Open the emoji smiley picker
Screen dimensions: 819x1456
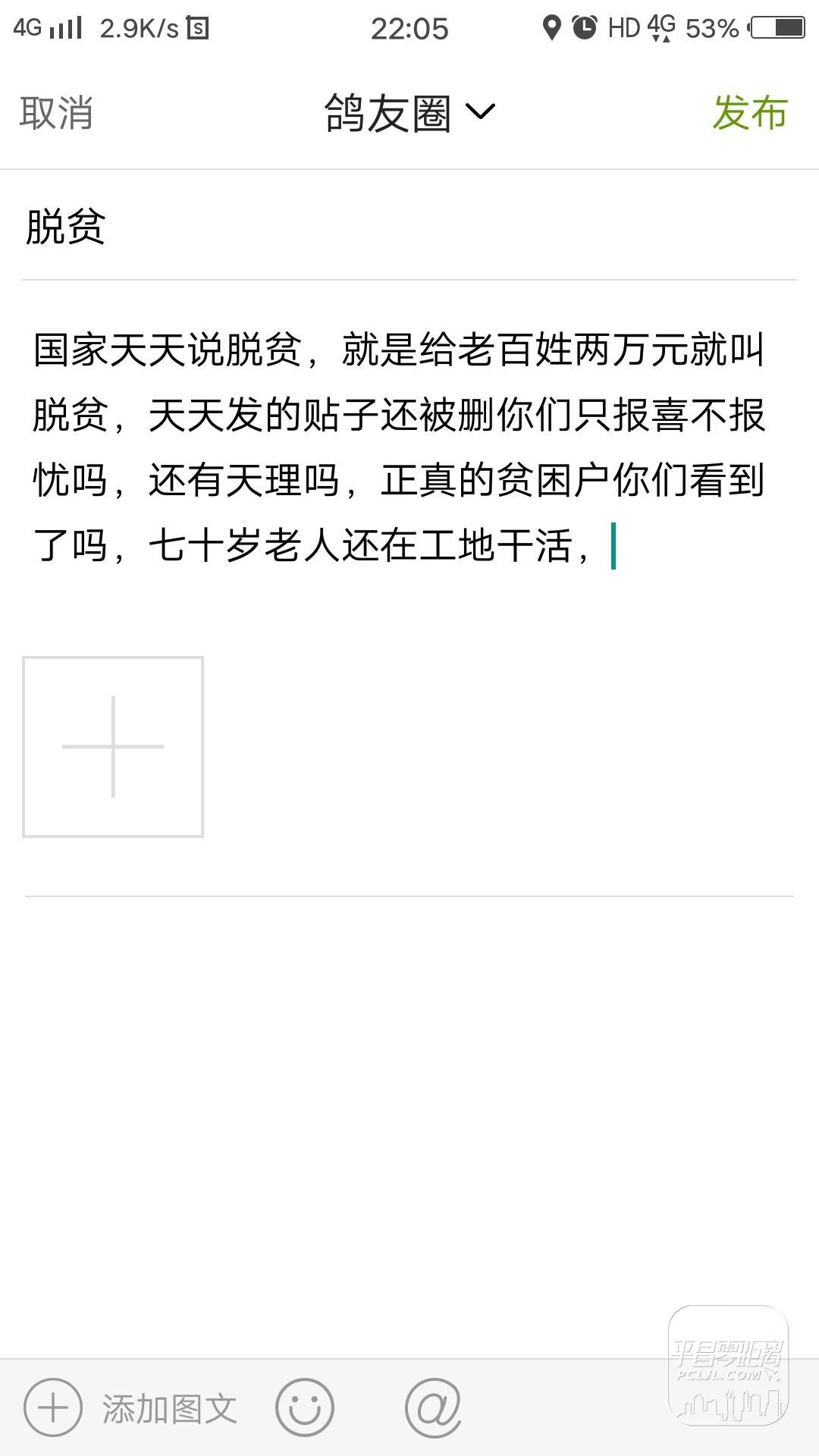pyautogui.click(x=305, y=1407)
